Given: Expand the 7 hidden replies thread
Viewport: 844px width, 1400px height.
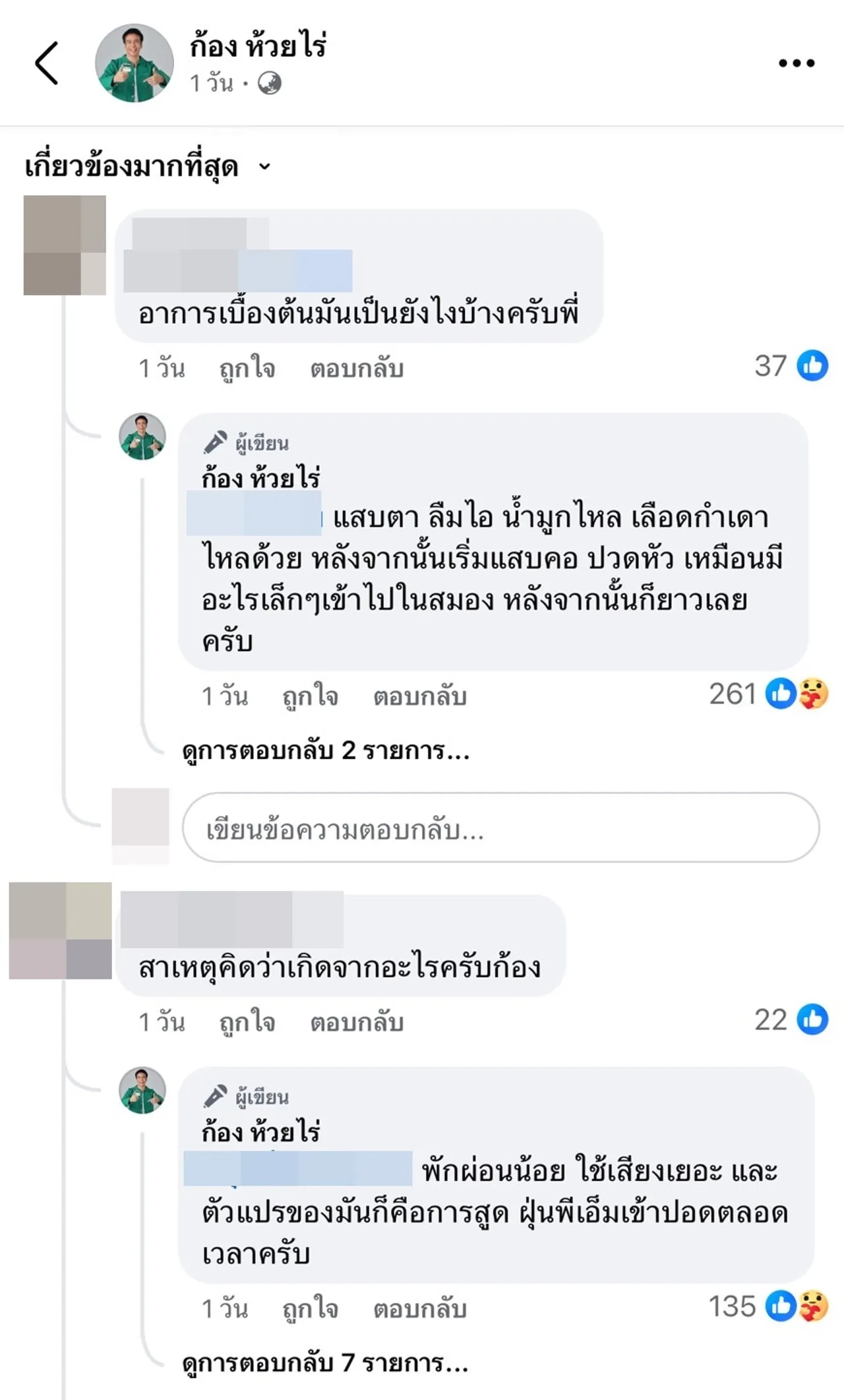Looking at the screenshot, I should [x=325, y=1366].
